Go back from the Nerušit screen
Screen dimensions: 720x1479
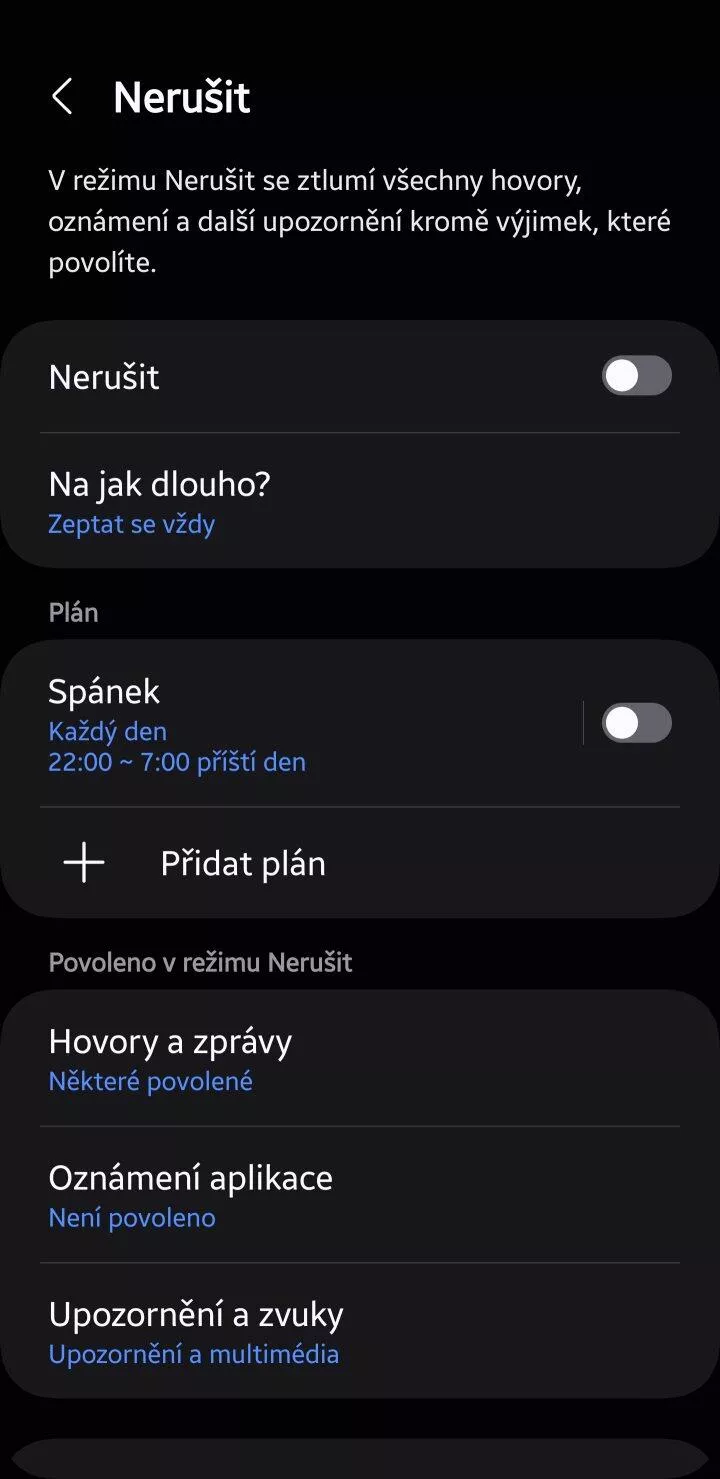coord(62,97)
